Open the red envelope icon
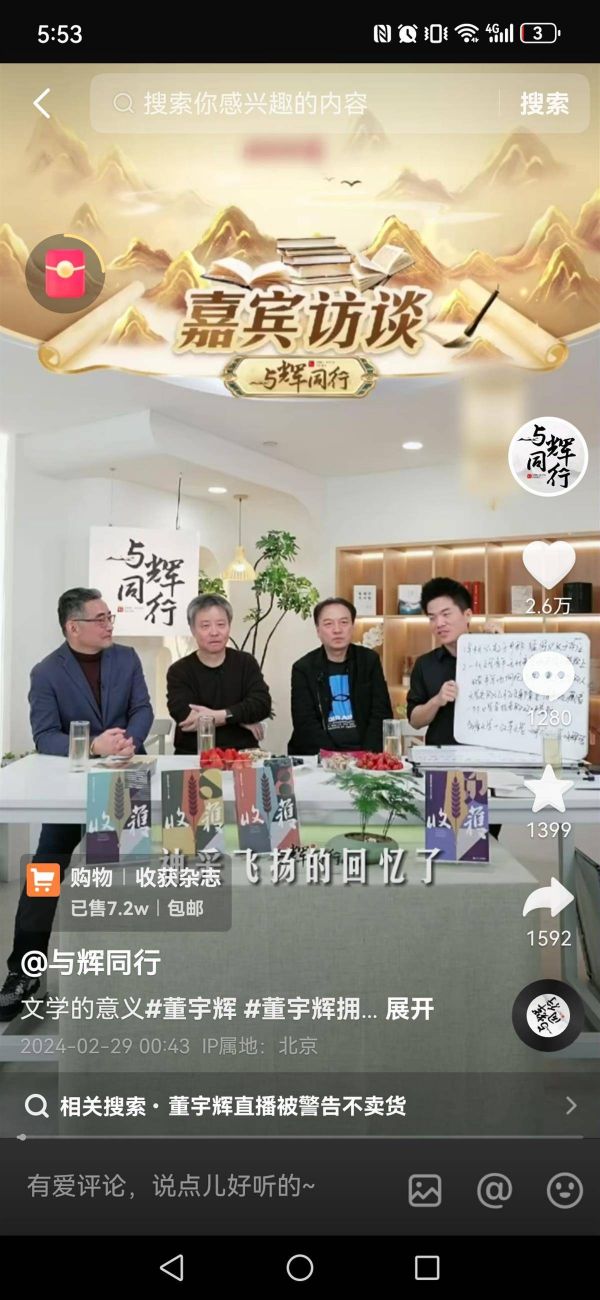Image resolution: width=600 pixels, height=1300 pixels. click(x=65, y=274)
